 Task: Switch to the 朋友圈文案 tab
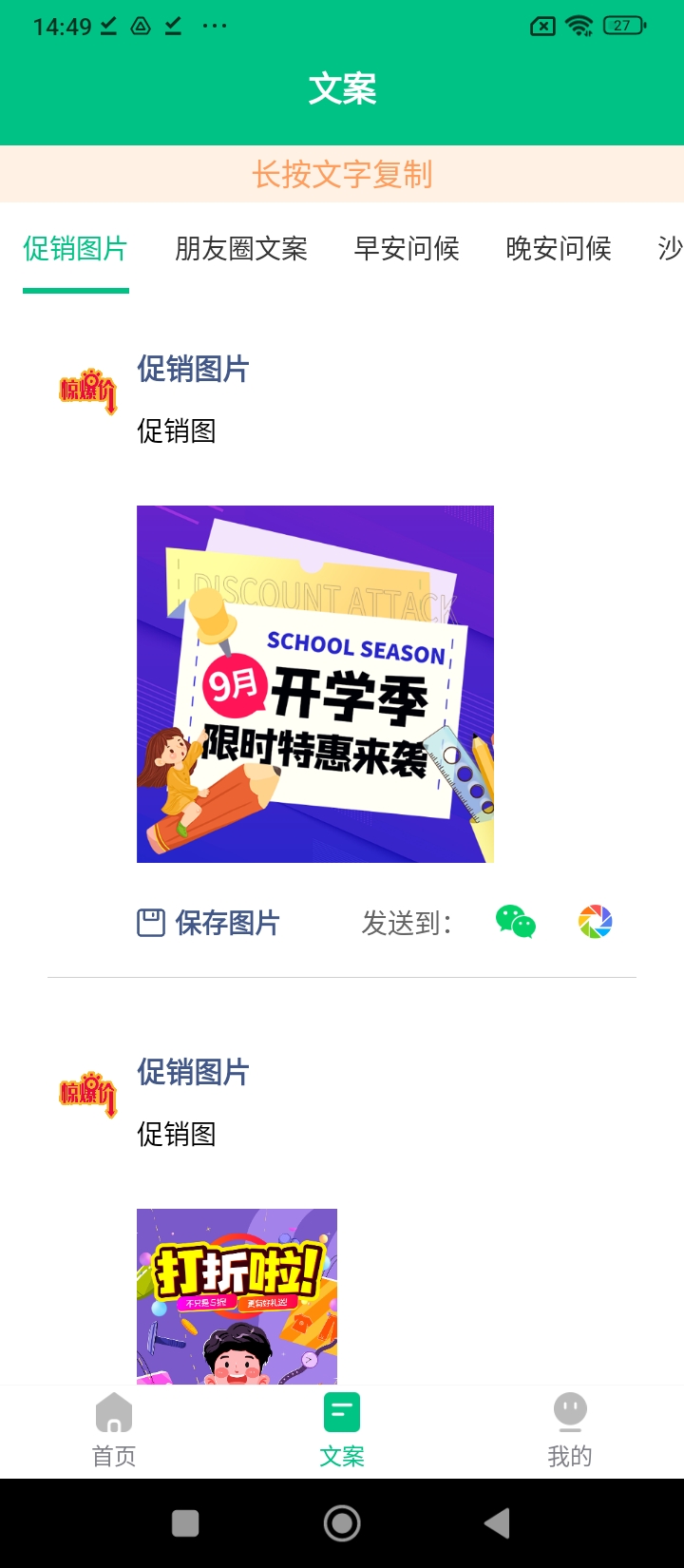point(240,249)
